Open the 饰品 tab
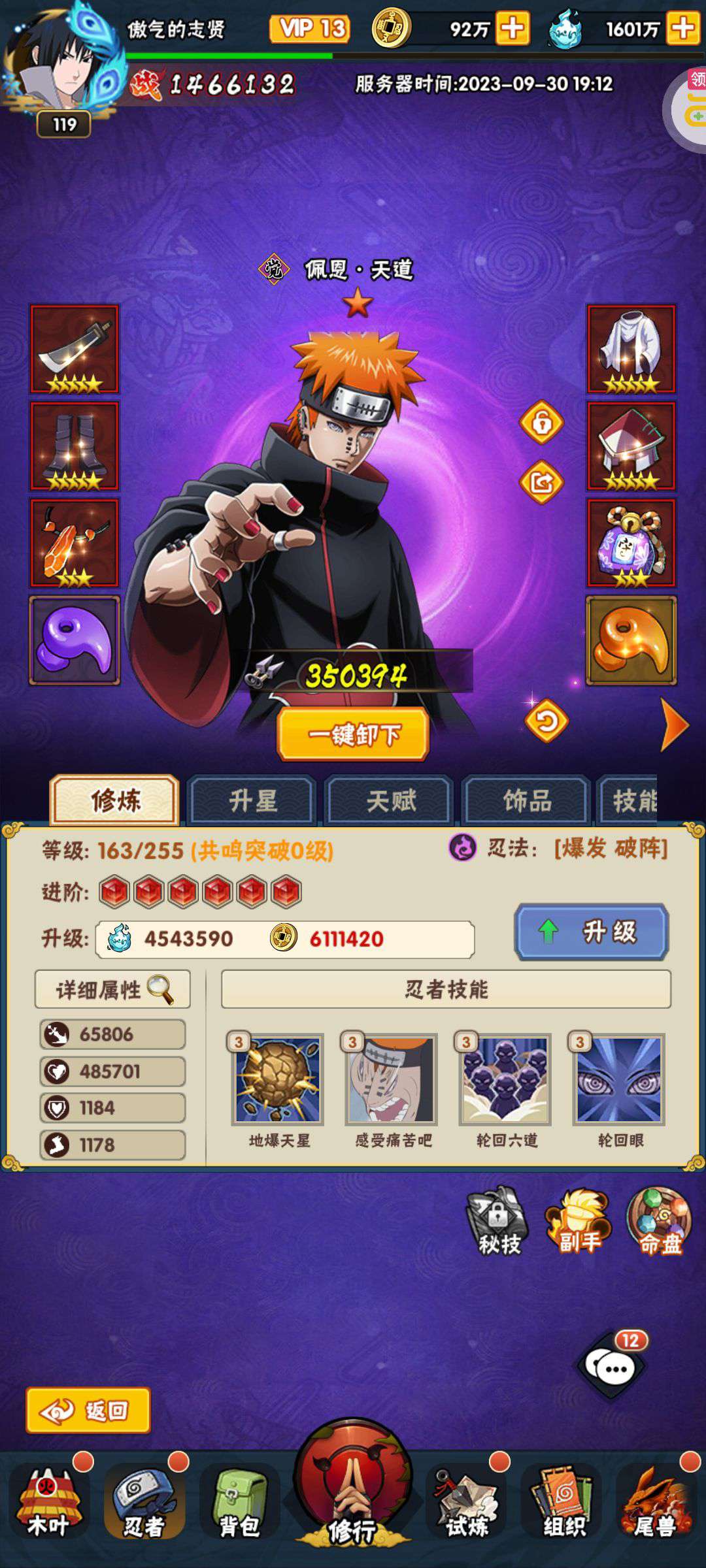Viewport: 706px width, 1568px height. (x=527, y=800)
